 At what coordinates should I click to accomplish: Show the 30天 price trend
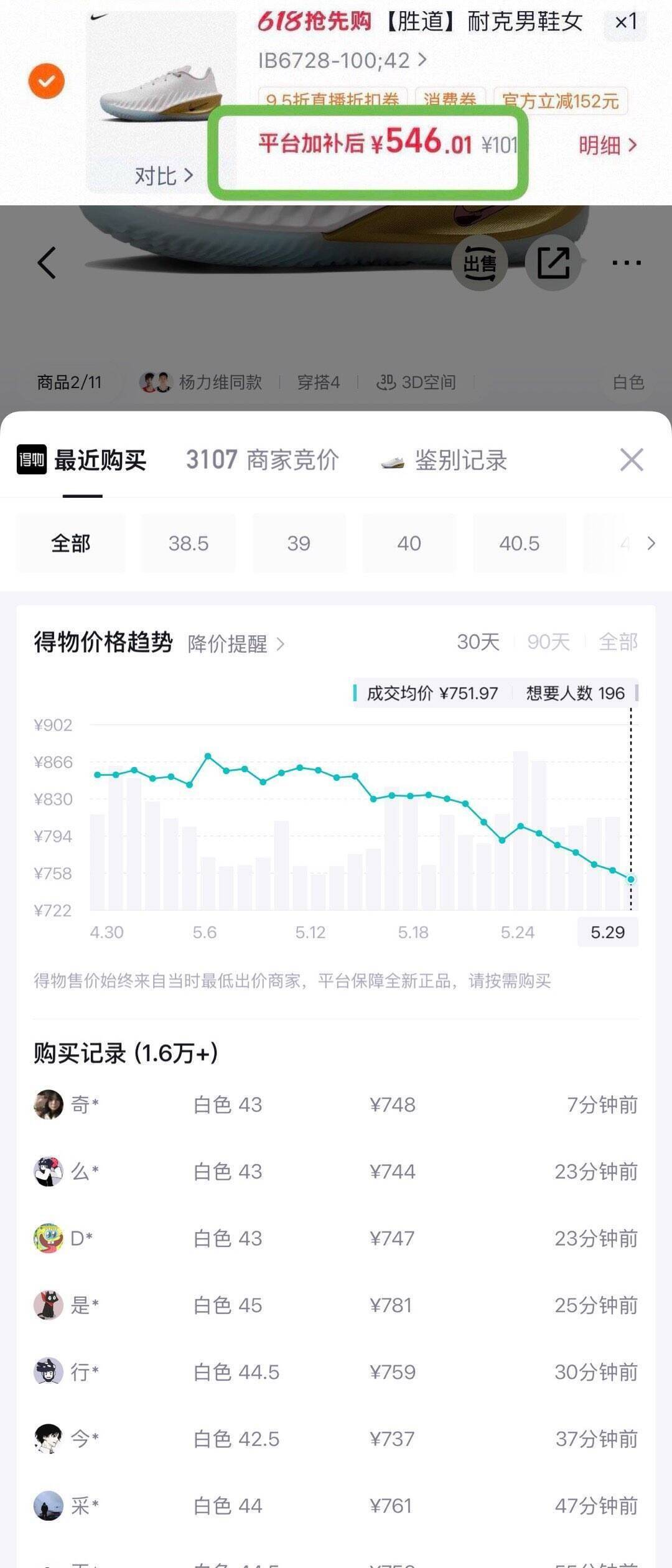(478, 642)
